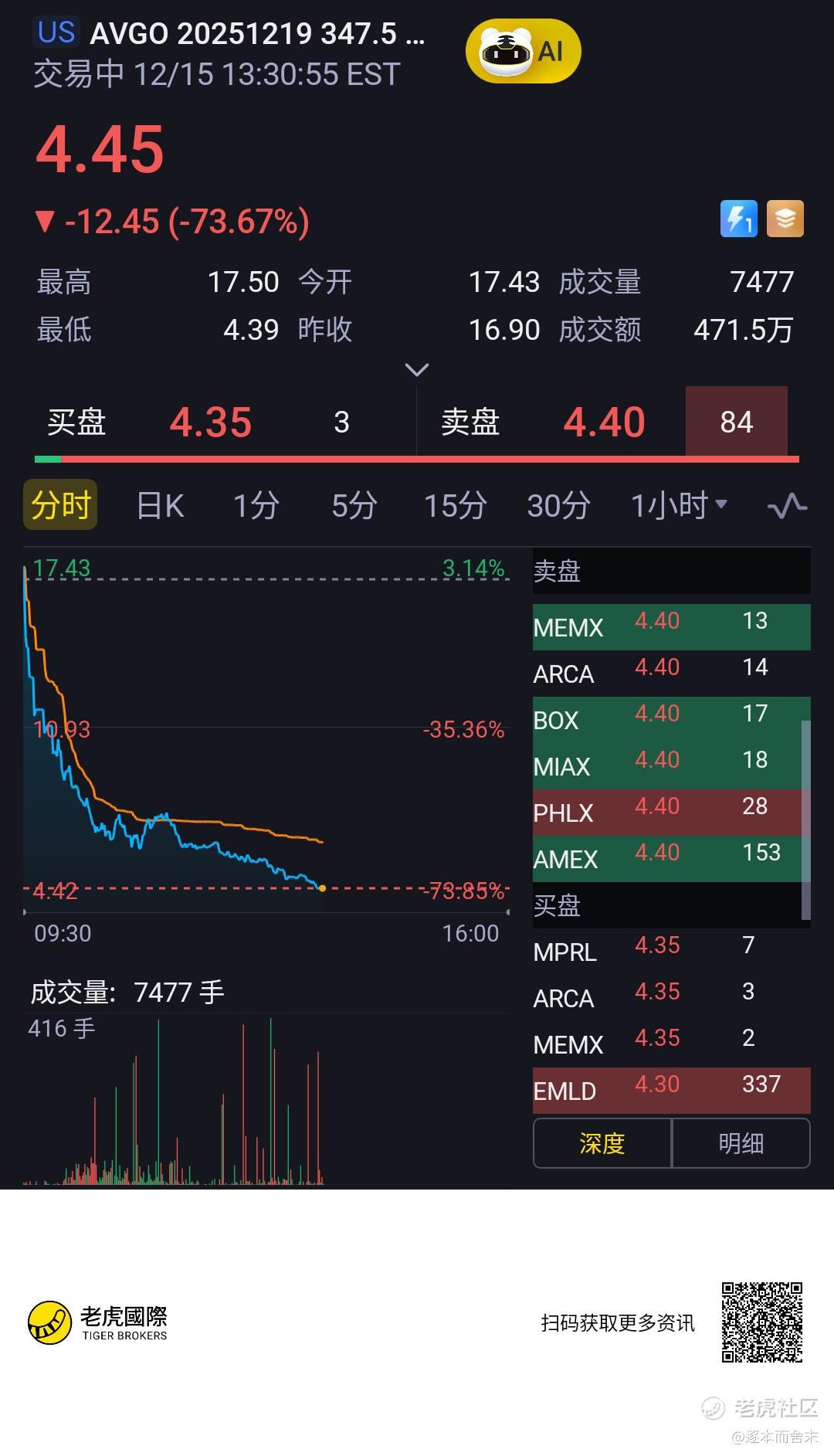Image resolution: width=834 pixels, height=1456 pixels.
Task: Expand more quote details with the chevron
Action: (x=417, y=370)
